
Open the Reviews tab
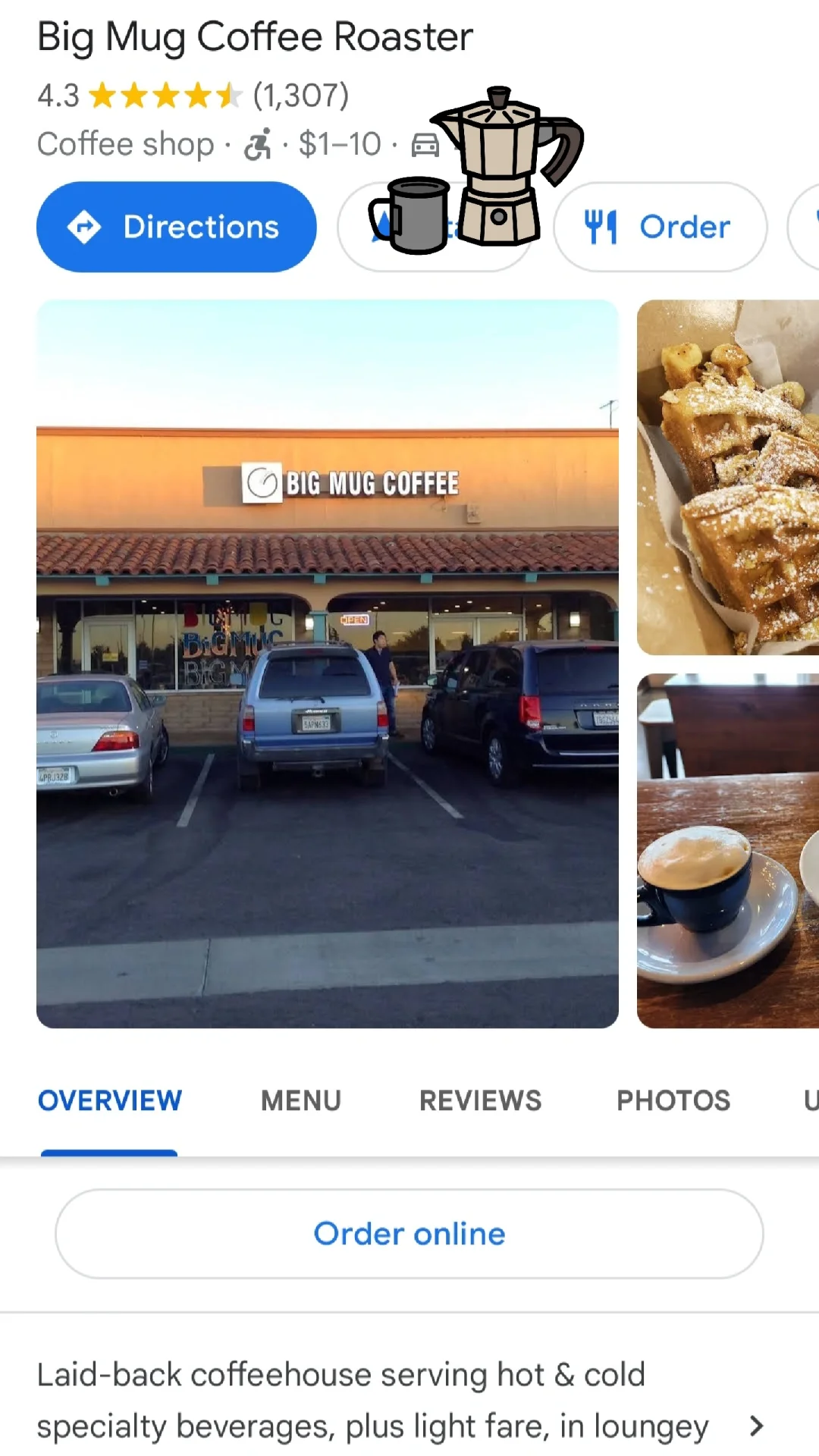click(480, 1100)
